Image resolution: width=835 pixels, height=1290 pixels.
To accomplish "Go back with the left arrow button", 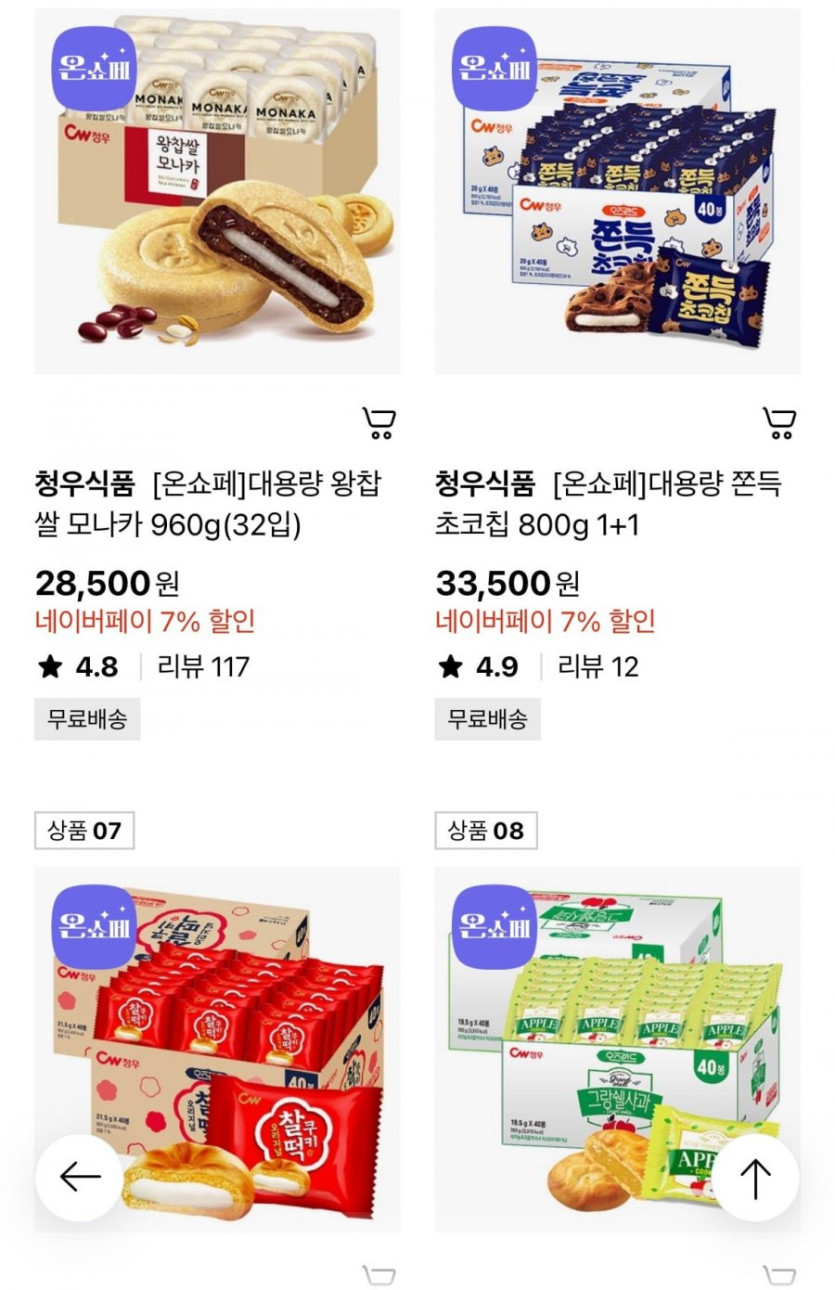I will (79, 1177).
